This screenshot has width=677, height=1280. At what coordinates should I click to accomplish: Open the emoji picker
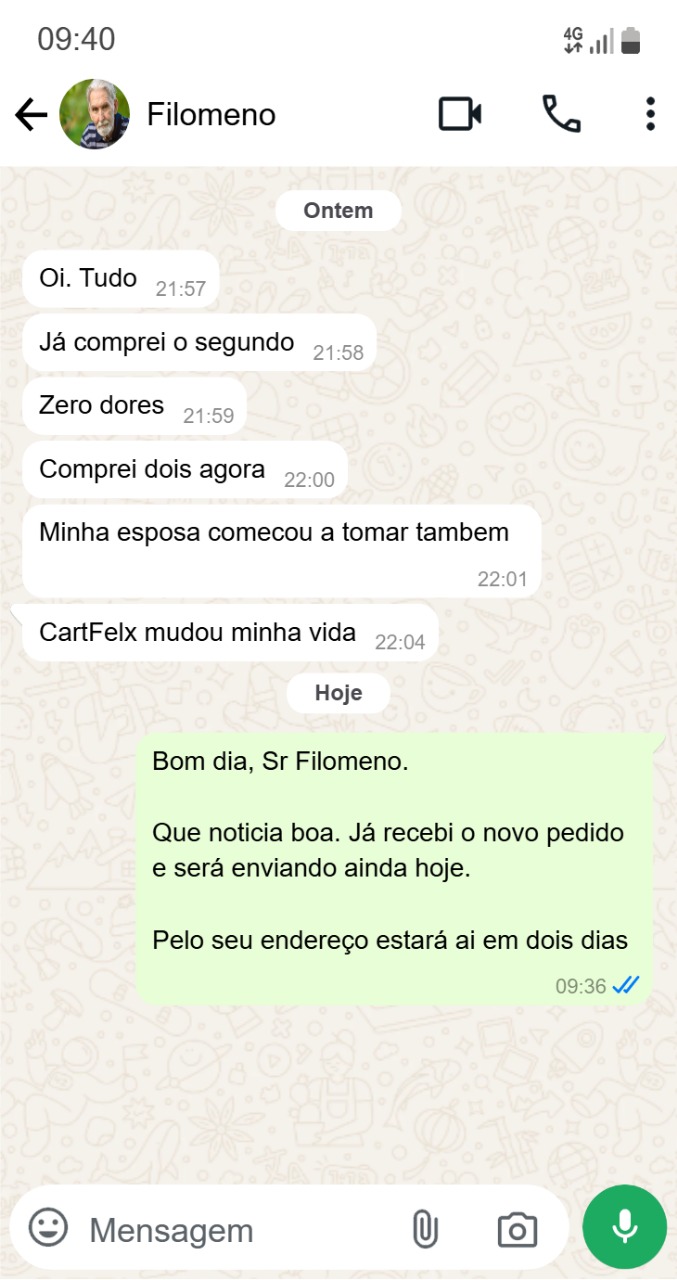point(48,1227)
